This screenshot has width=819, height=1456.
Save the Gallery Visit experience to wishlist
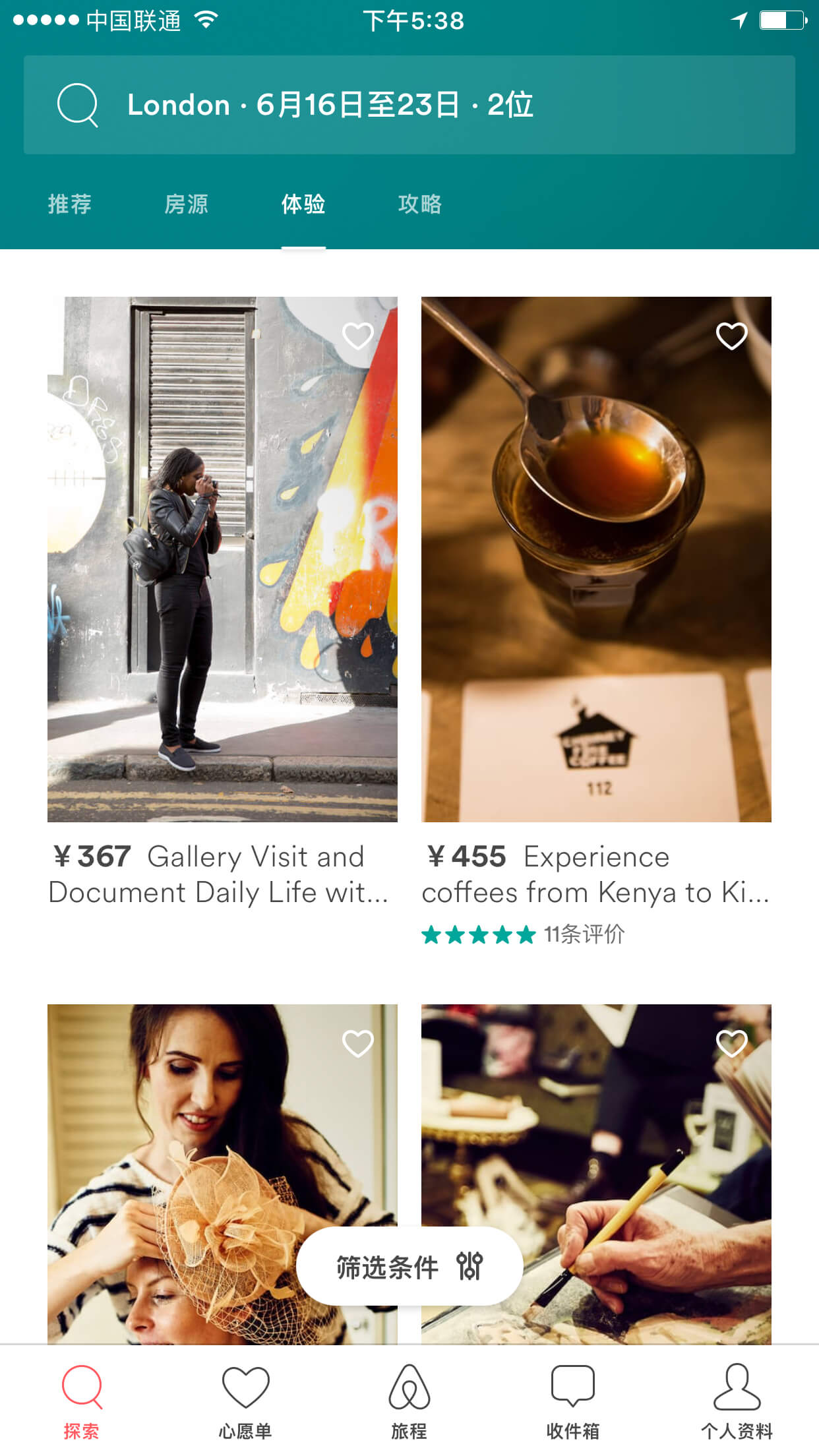pyautogui.click(x=358, y=336)
